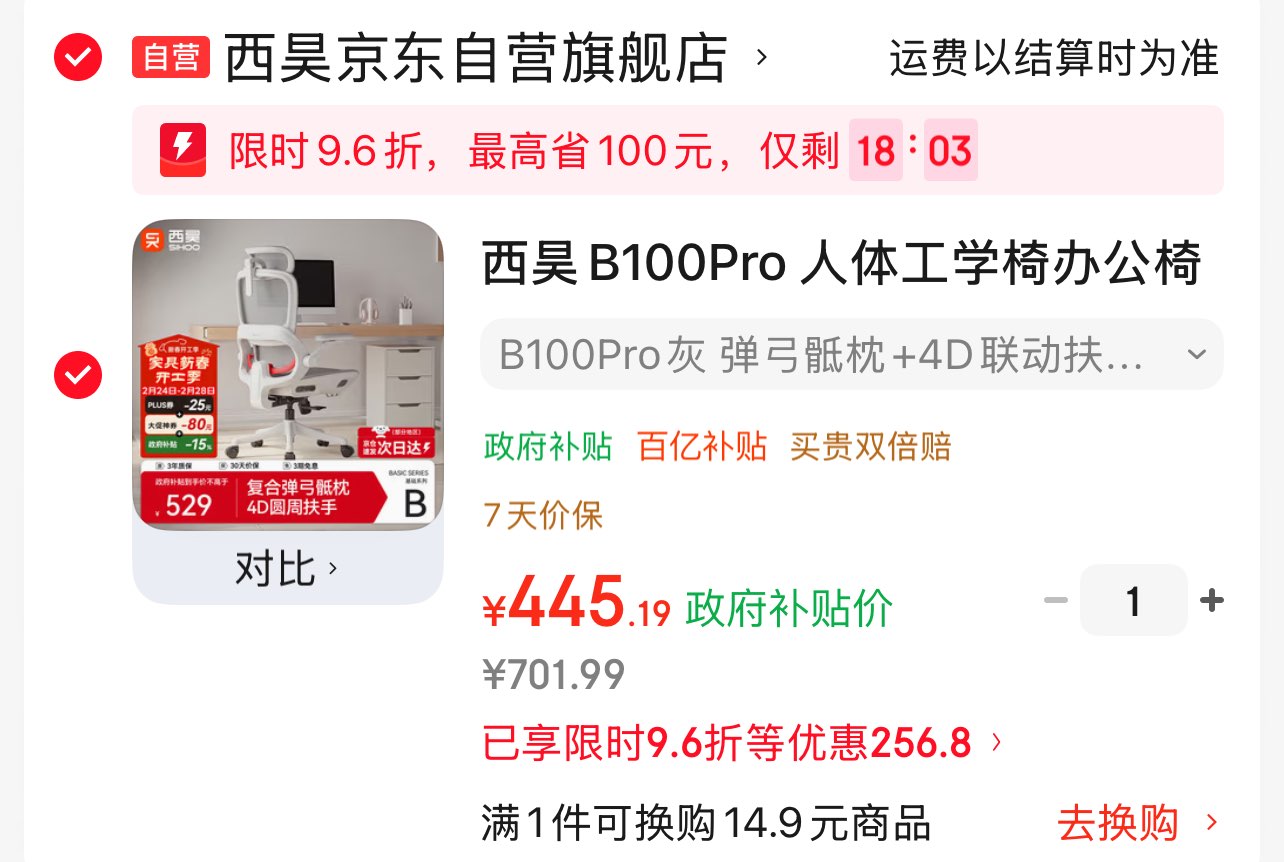Open the 西昊京东自营旗舰店 store page

pos(476,58)
